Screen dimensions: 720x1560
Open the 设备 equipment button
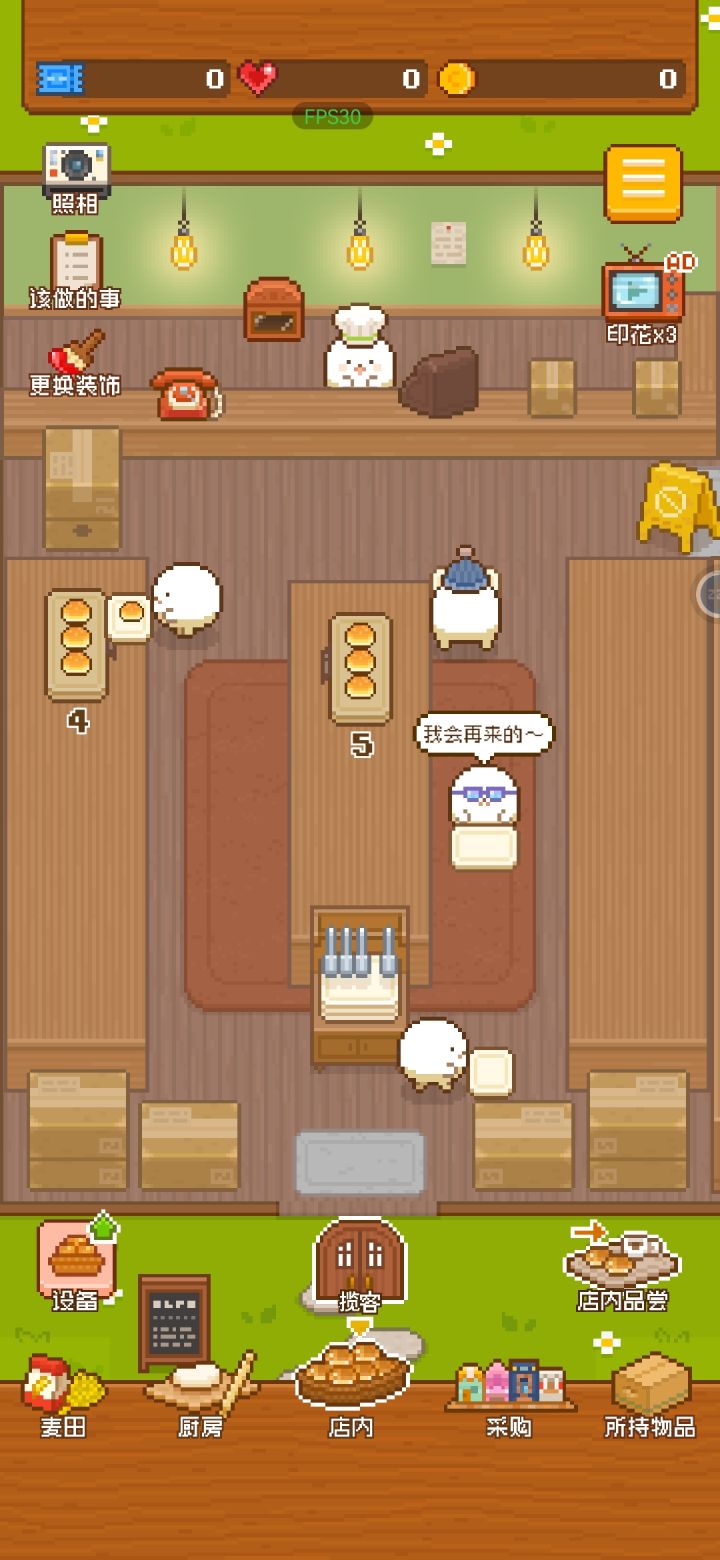pos(77,1263)
